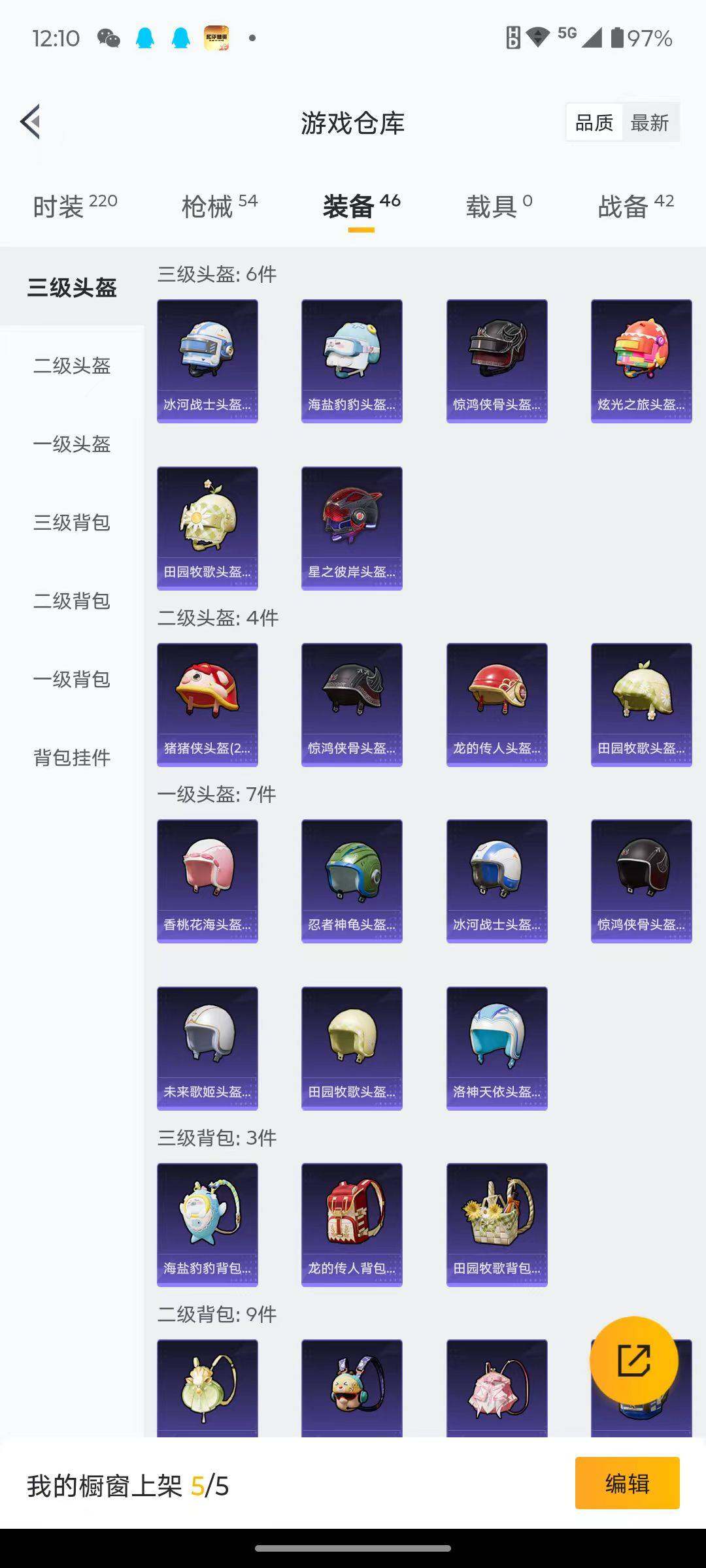This screenshot has width=706, height=1568.
Task: Open 一级背包 in the sidebar
Action: [x=72, y=679]
